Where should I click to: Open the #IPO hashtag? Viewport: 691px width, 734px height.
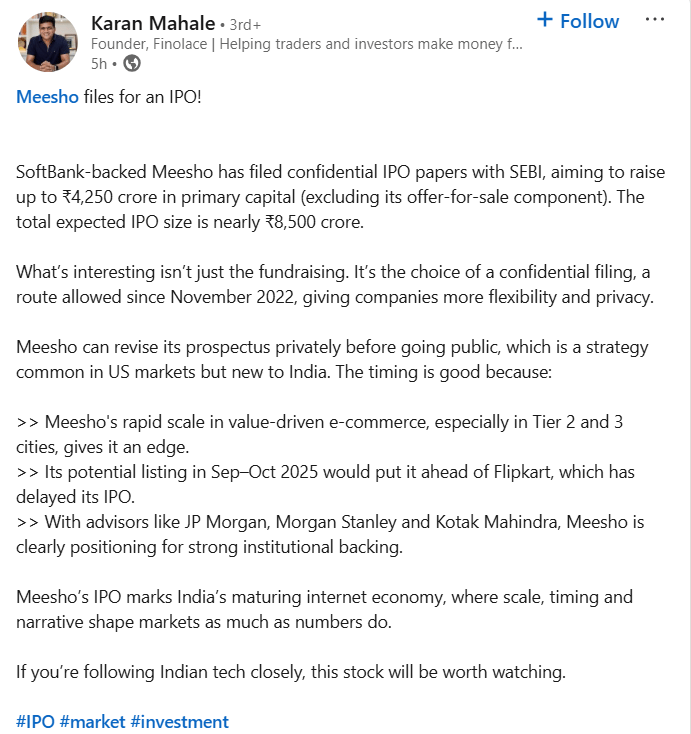(35, 721)
